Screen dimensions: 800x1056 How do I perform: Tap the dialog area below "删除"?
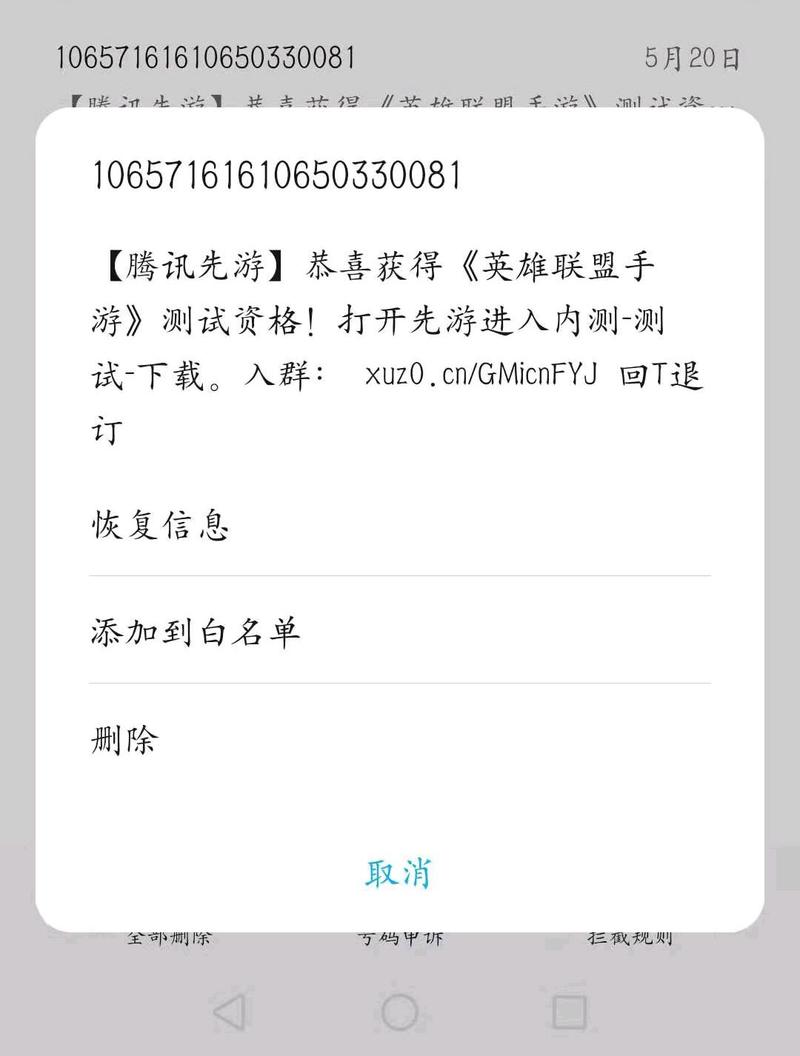tap(399, 800)
